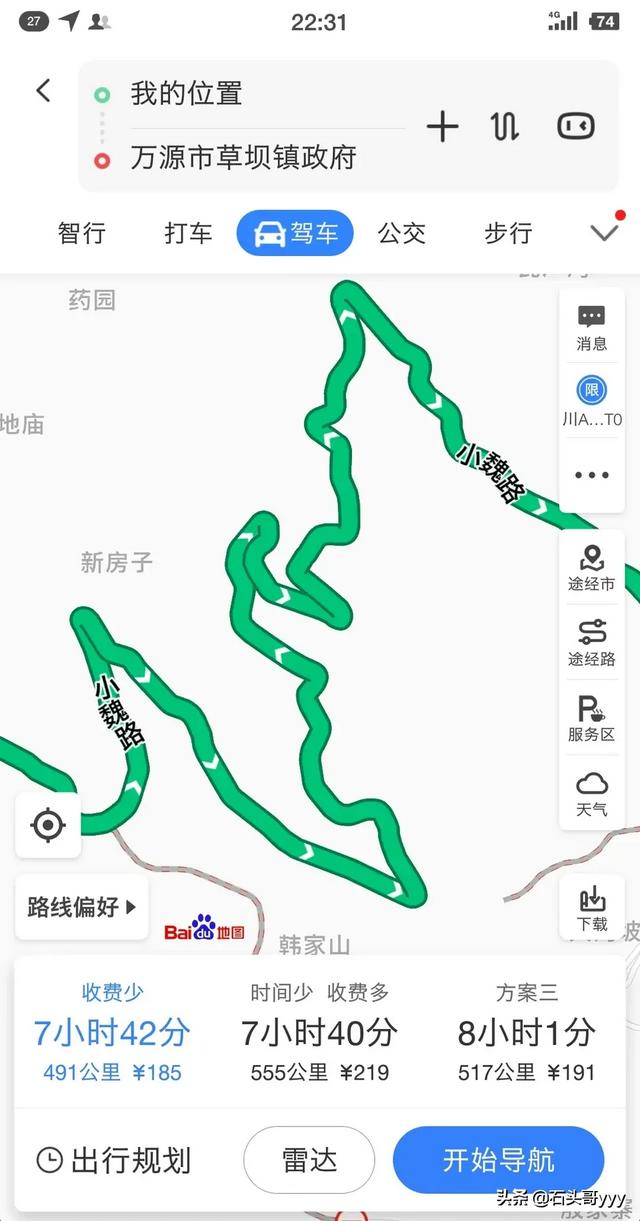Viewport: 640px width, 1221px height.
Task: Choose the 时间少 收费多 route option
Action: (319, 1032)
